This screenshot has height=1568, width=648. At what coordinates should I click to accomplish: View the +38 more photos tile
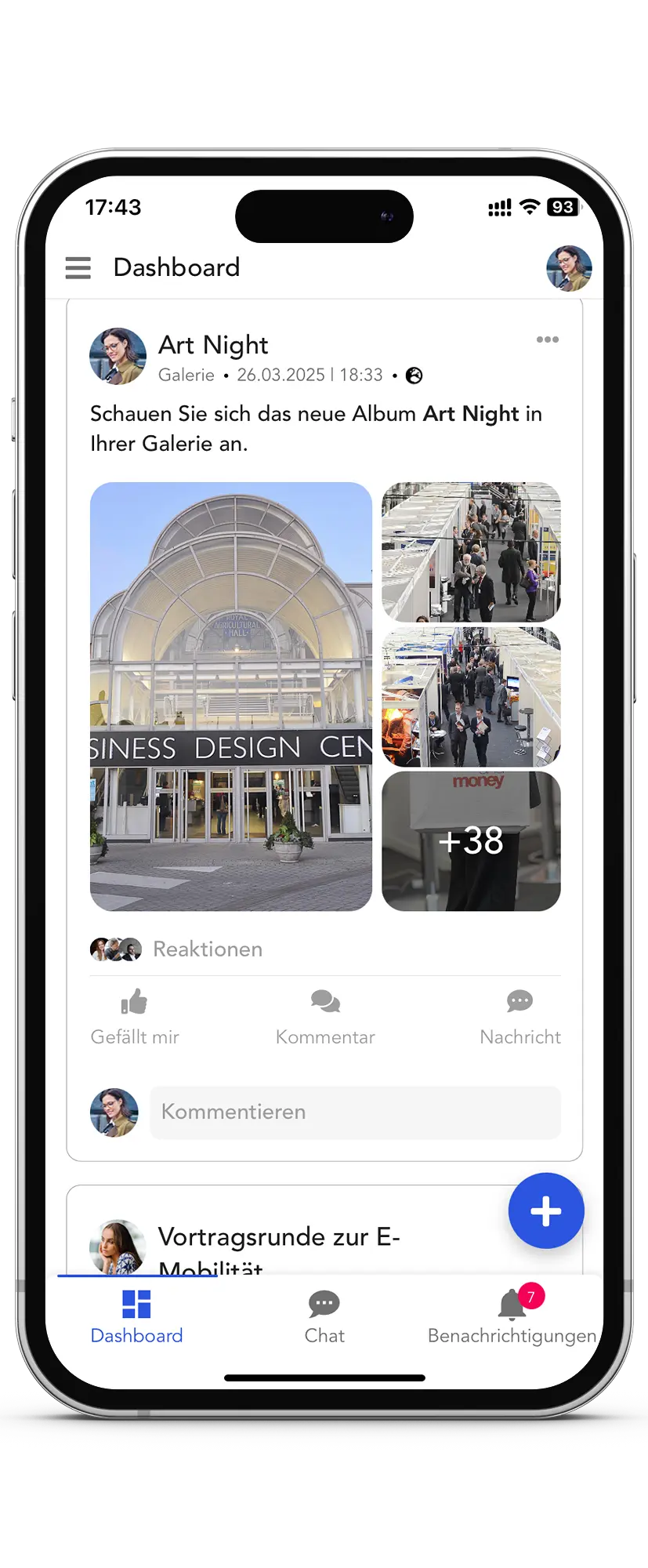coord(471,841)
